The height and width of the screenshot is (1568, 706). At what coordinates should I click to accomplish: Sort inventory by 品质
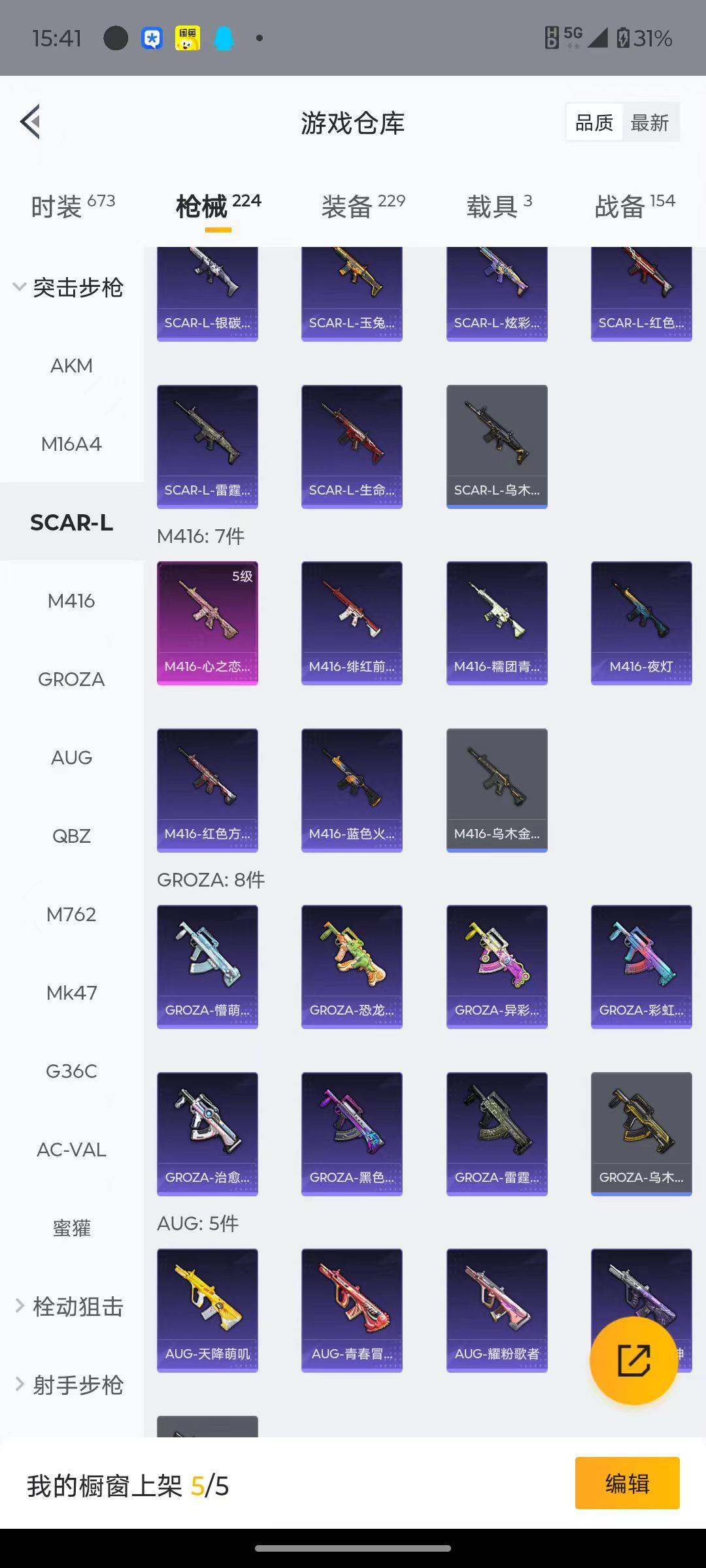tap(594, 122)
